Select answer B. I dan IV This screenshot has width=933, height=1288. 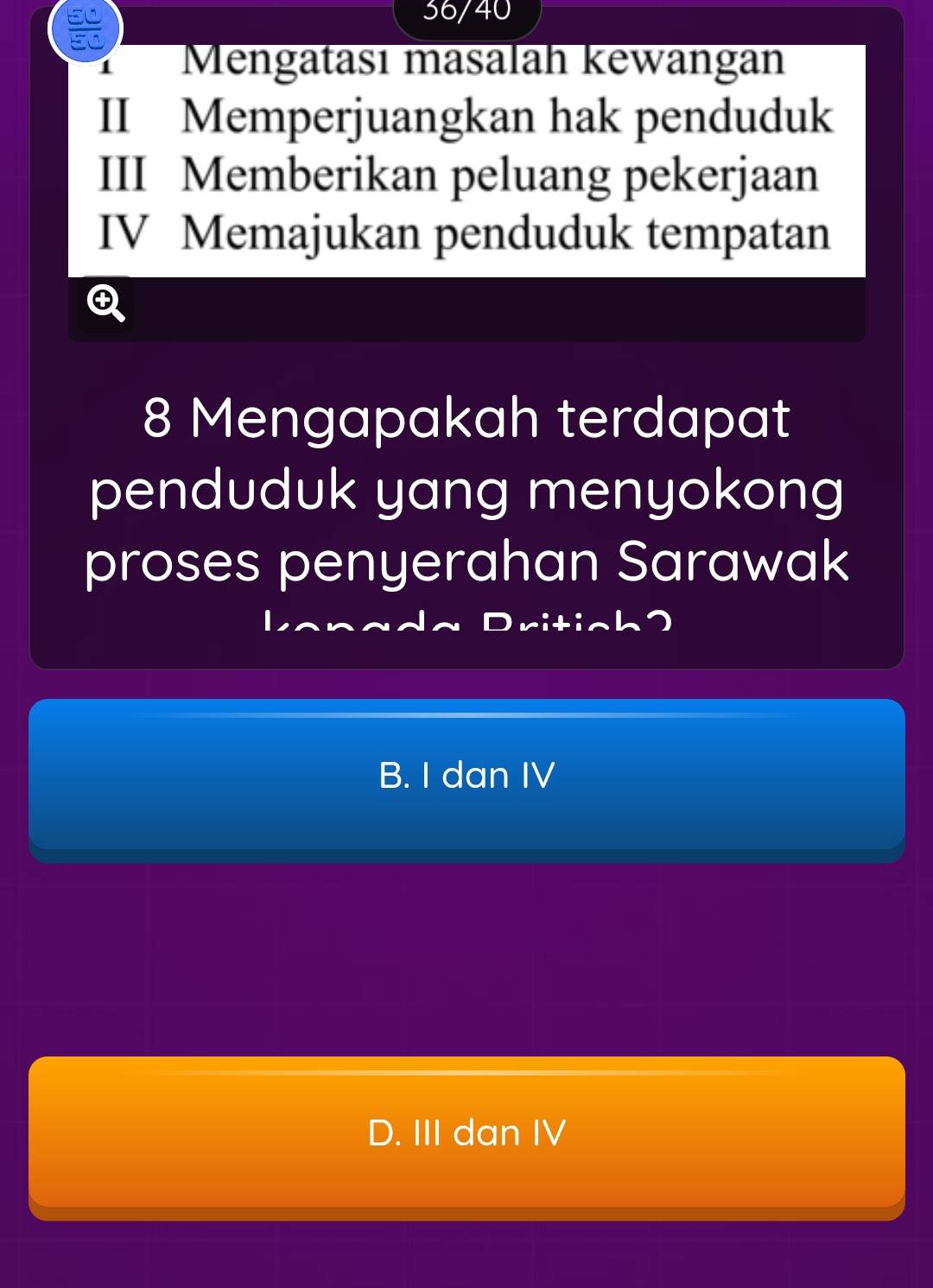(x=466, y=775)
